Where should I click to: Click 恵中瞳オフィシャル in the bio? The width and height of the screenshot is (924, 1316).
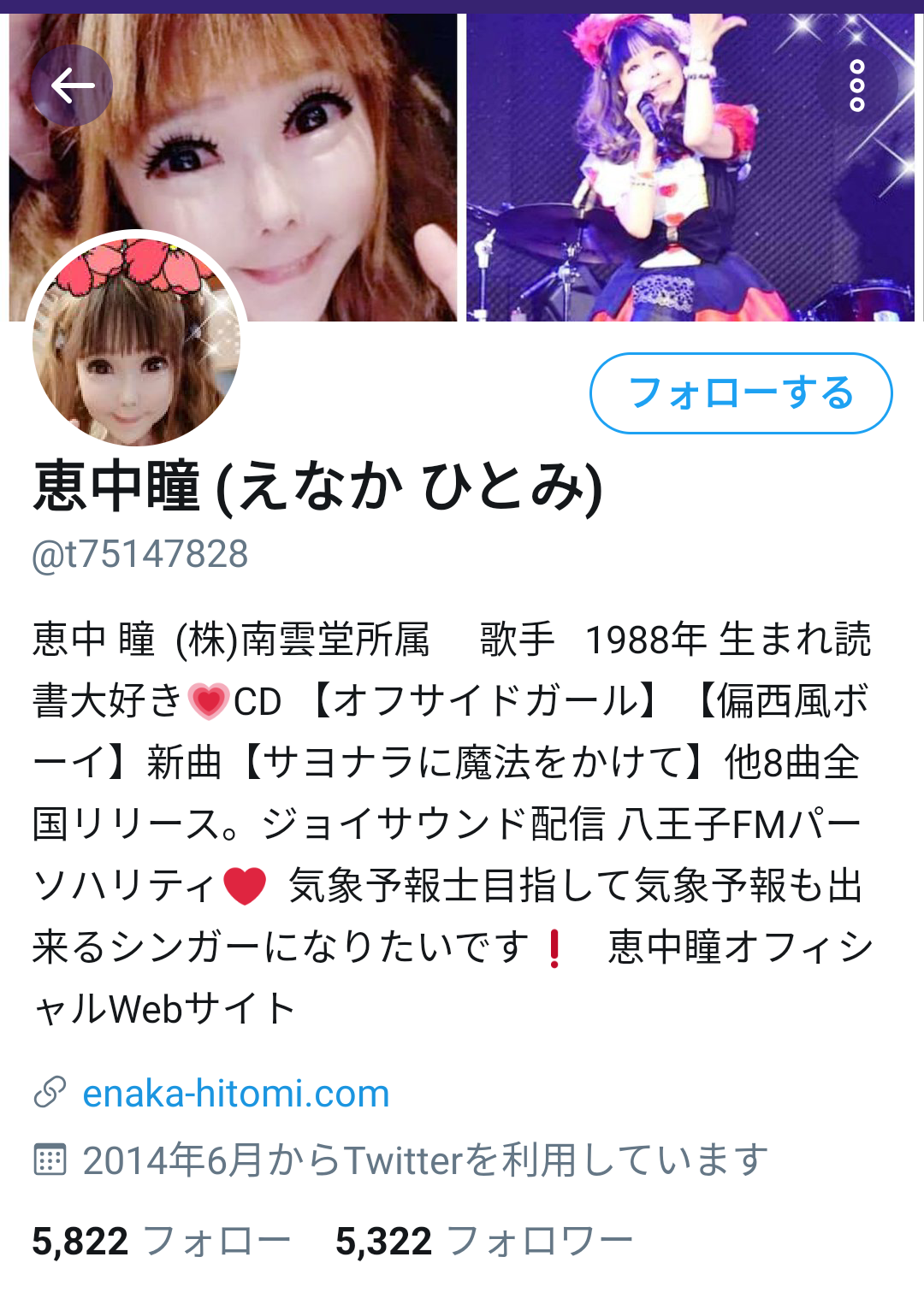[736, 947]
